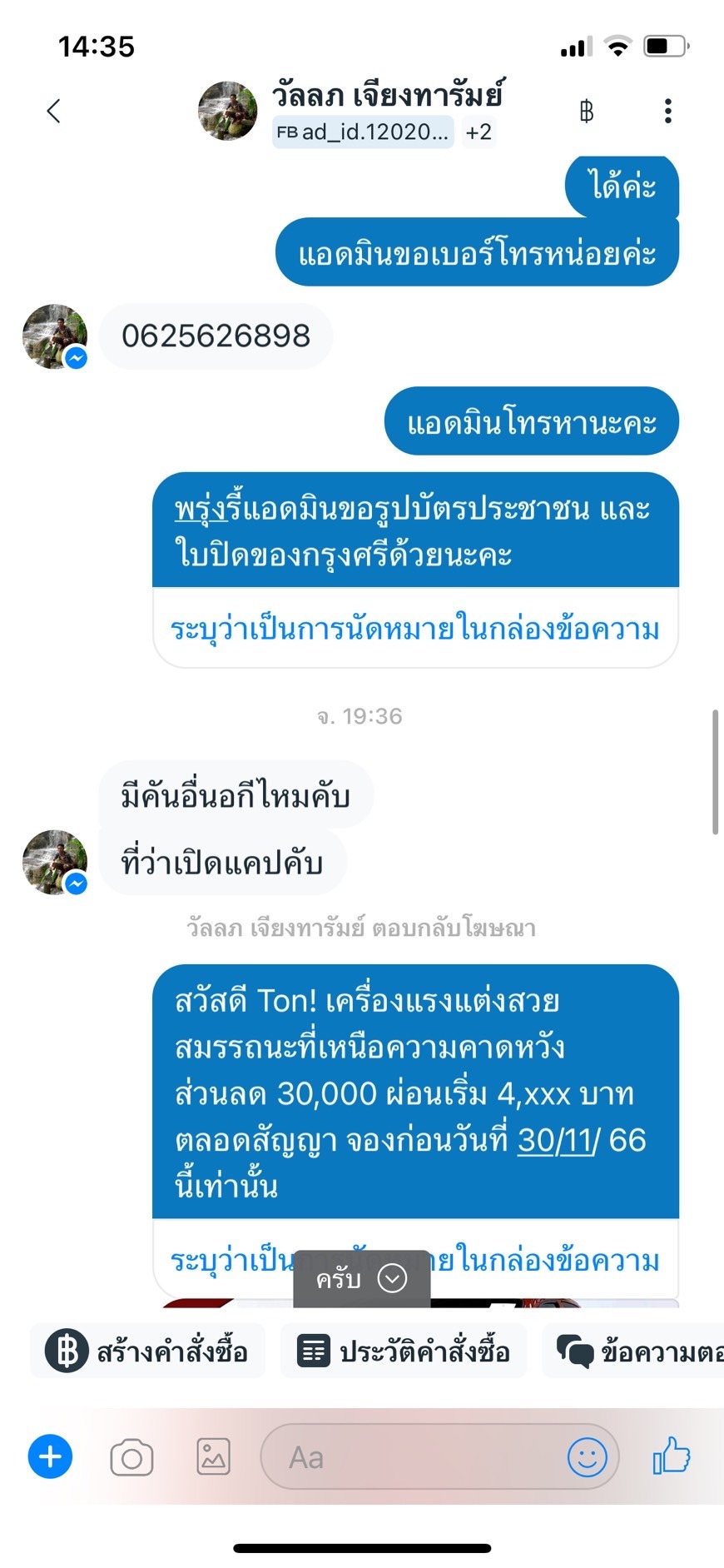The height and width of the screenshot is (1568, 724).
Task: Open ประวัติคำสั่งซื้อ order history
Action: (x=404, y=1351)
